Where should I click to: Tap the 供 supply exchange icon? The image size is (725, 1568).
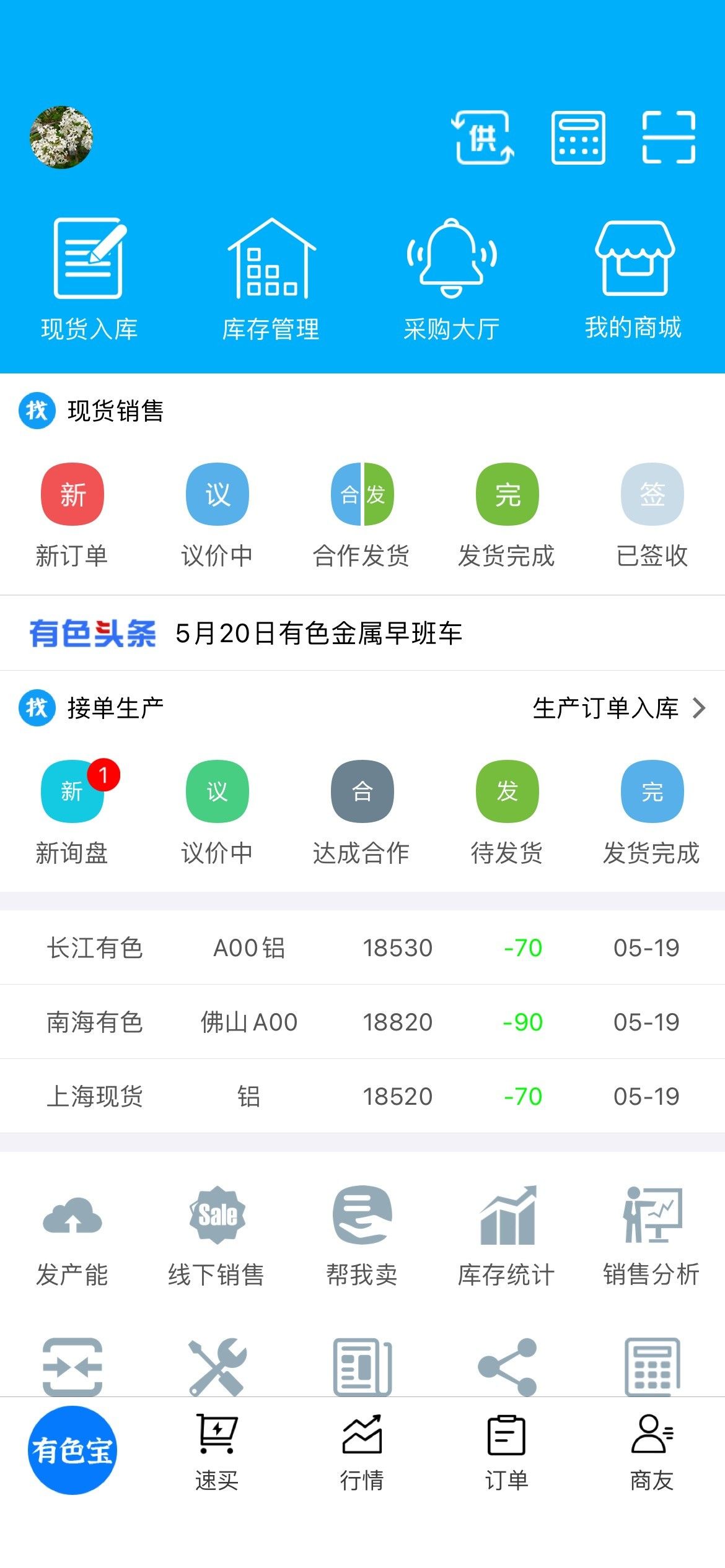coord(483,137)
